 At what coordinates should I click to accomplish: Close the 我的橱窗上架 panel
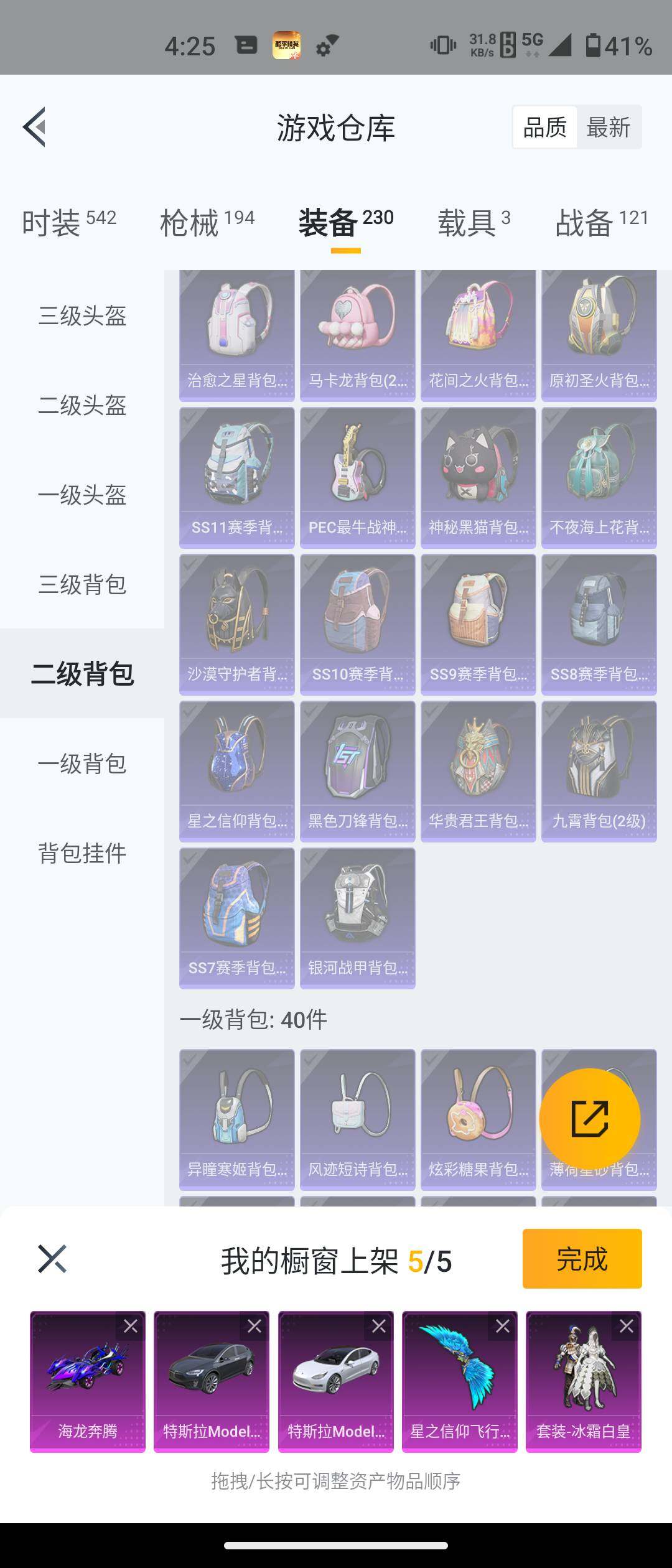pyautogui.click(x=51, y=1258)
